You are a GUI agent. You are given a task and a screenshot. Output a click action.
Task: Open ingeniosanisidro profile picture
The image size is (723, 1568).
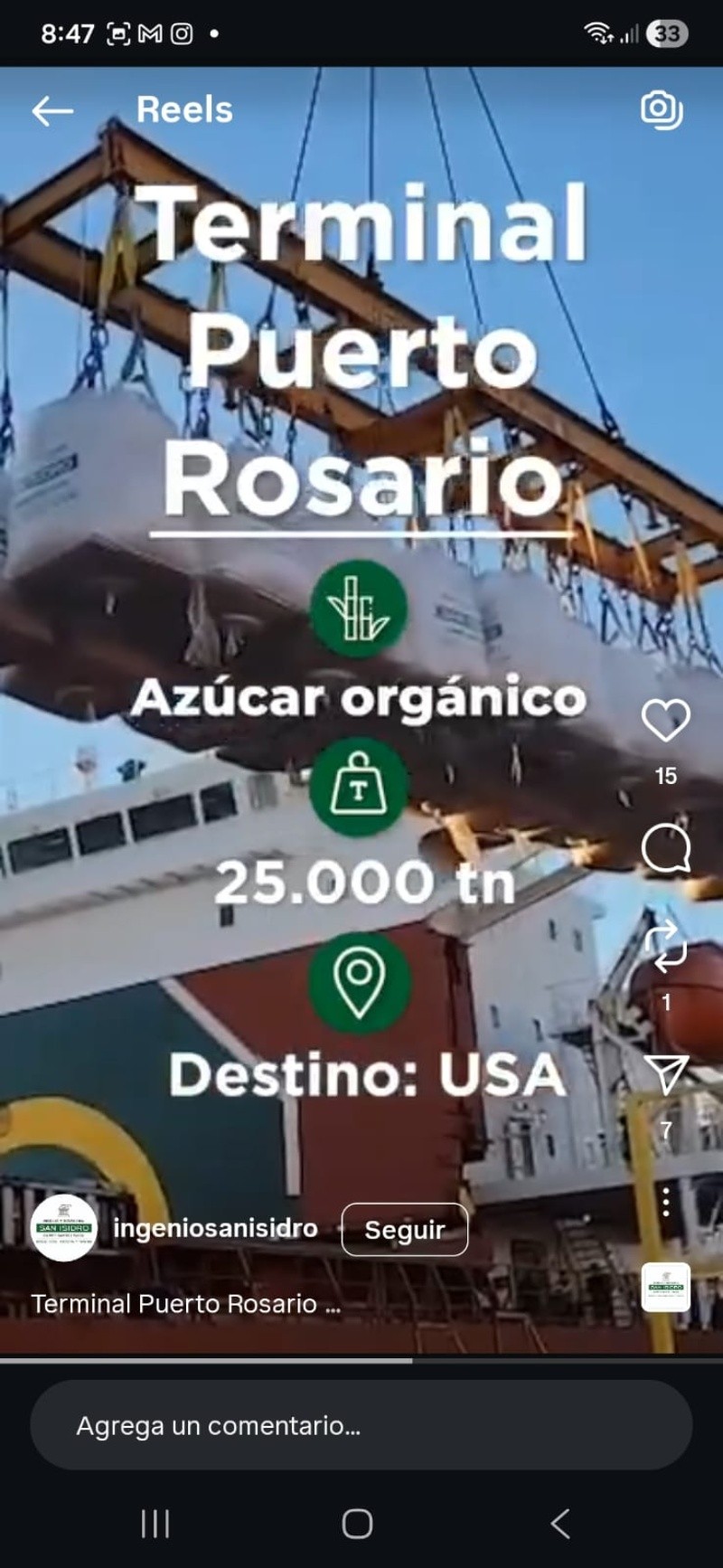64,1228
